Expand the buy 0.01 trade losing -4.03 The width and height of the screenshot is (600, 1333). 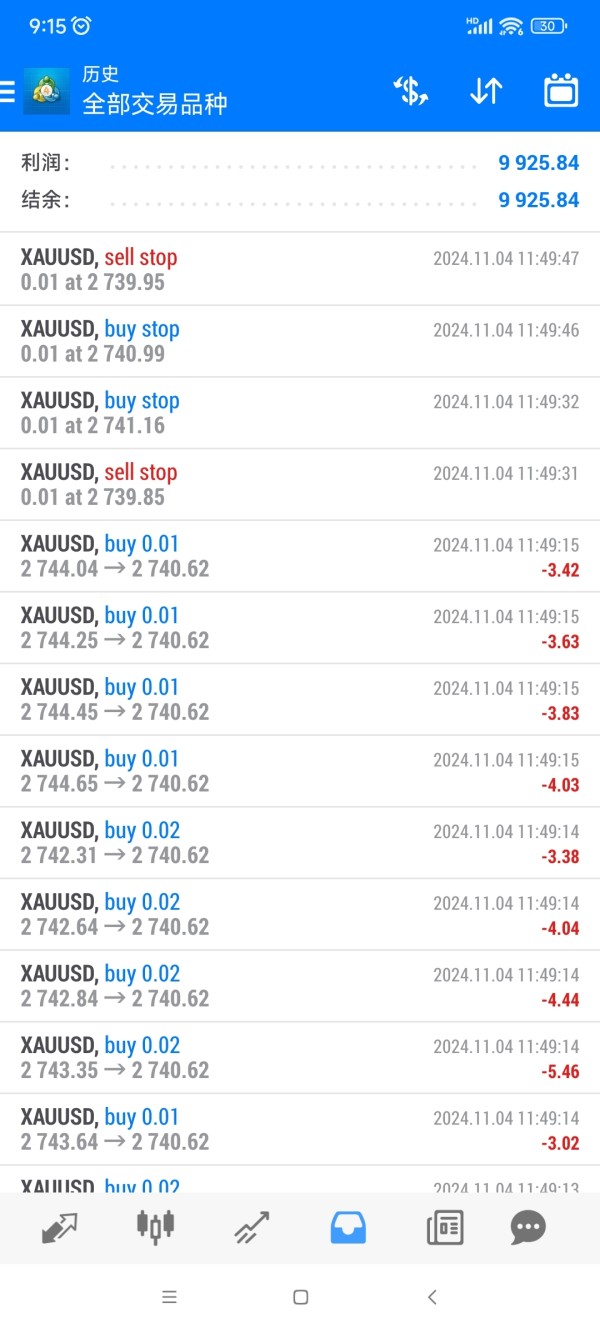300,772
